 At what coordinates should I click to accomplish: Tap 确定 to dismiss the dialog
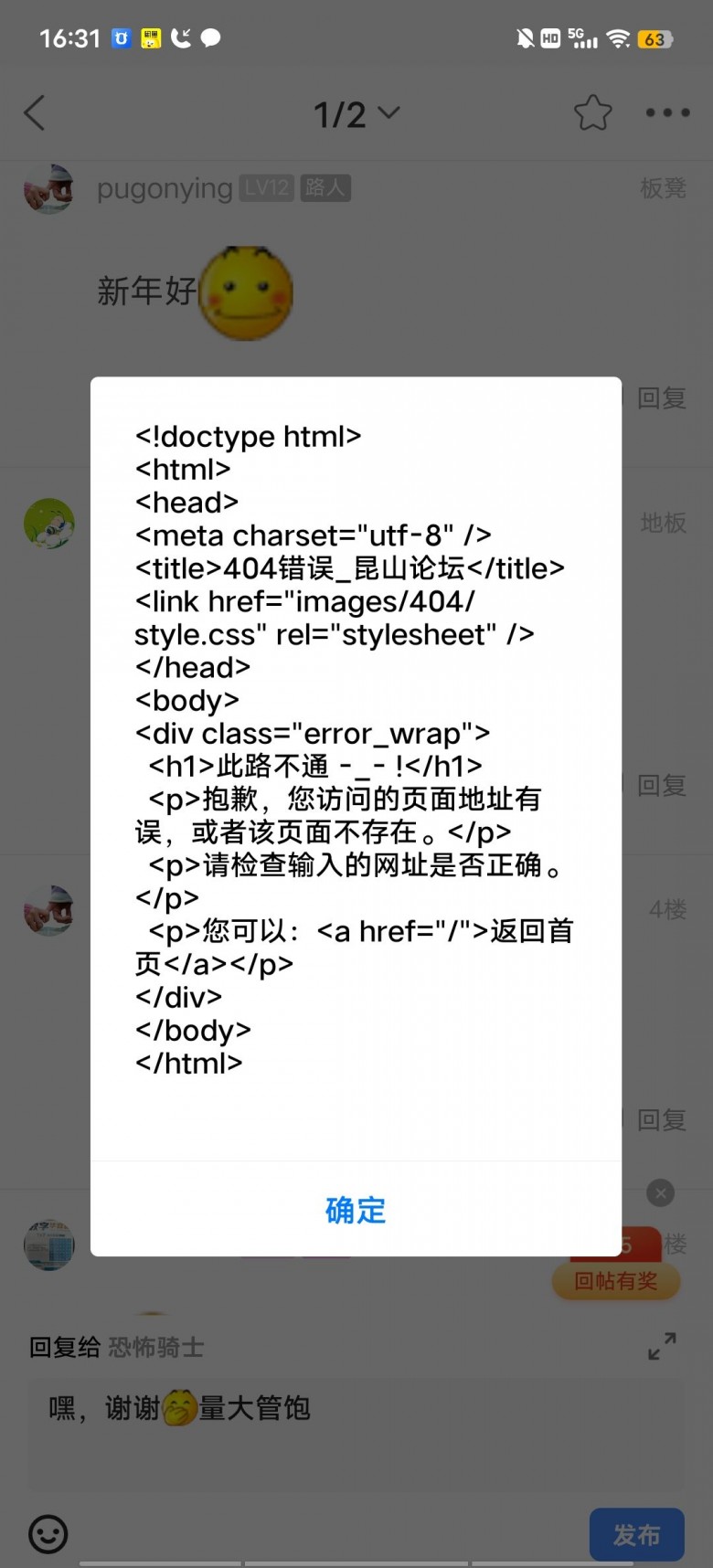pyautogui.click(x=356, y=1210)
